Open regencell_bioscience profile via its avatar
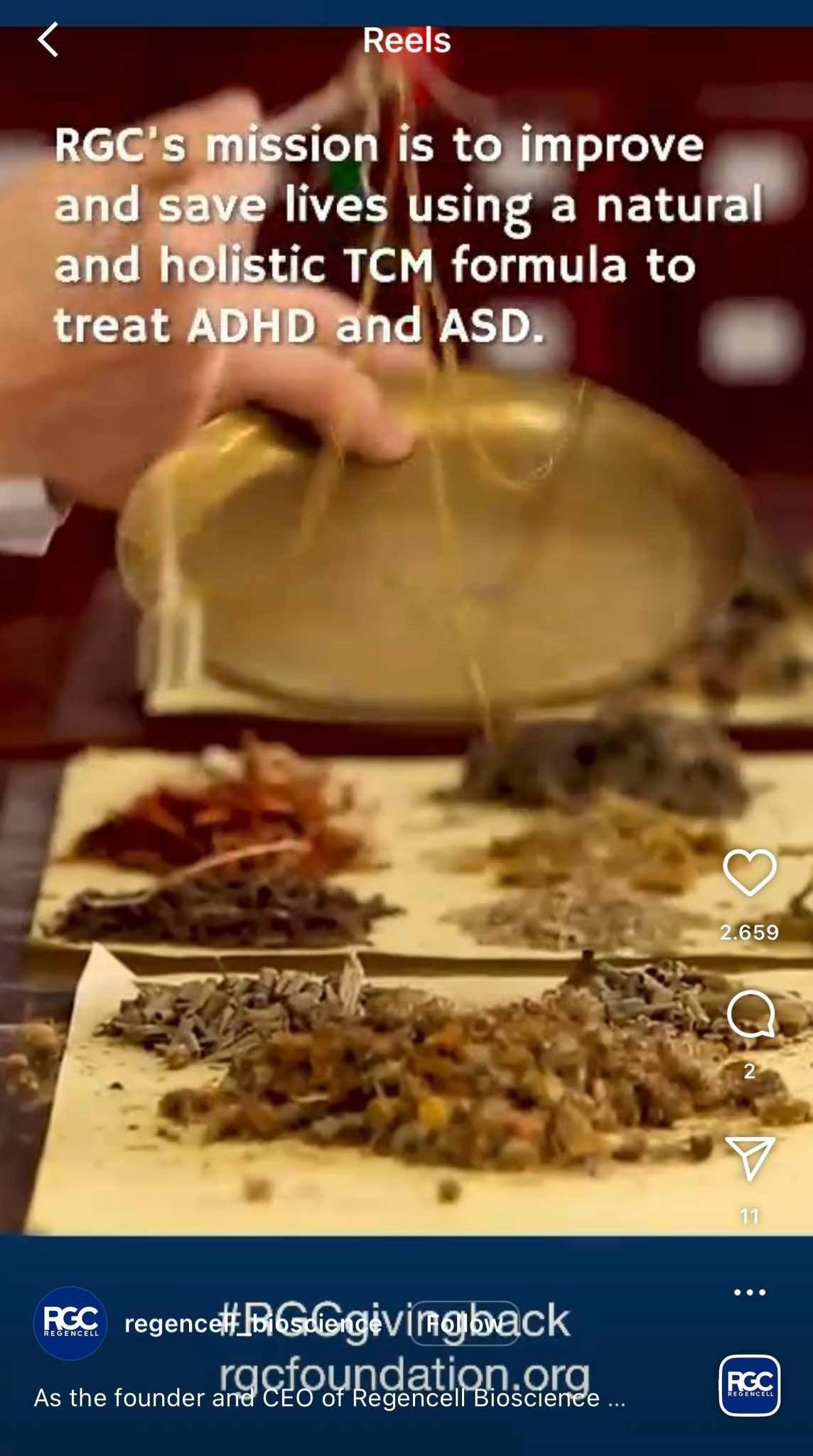 pyautogui.click(x=70, y=1323)
